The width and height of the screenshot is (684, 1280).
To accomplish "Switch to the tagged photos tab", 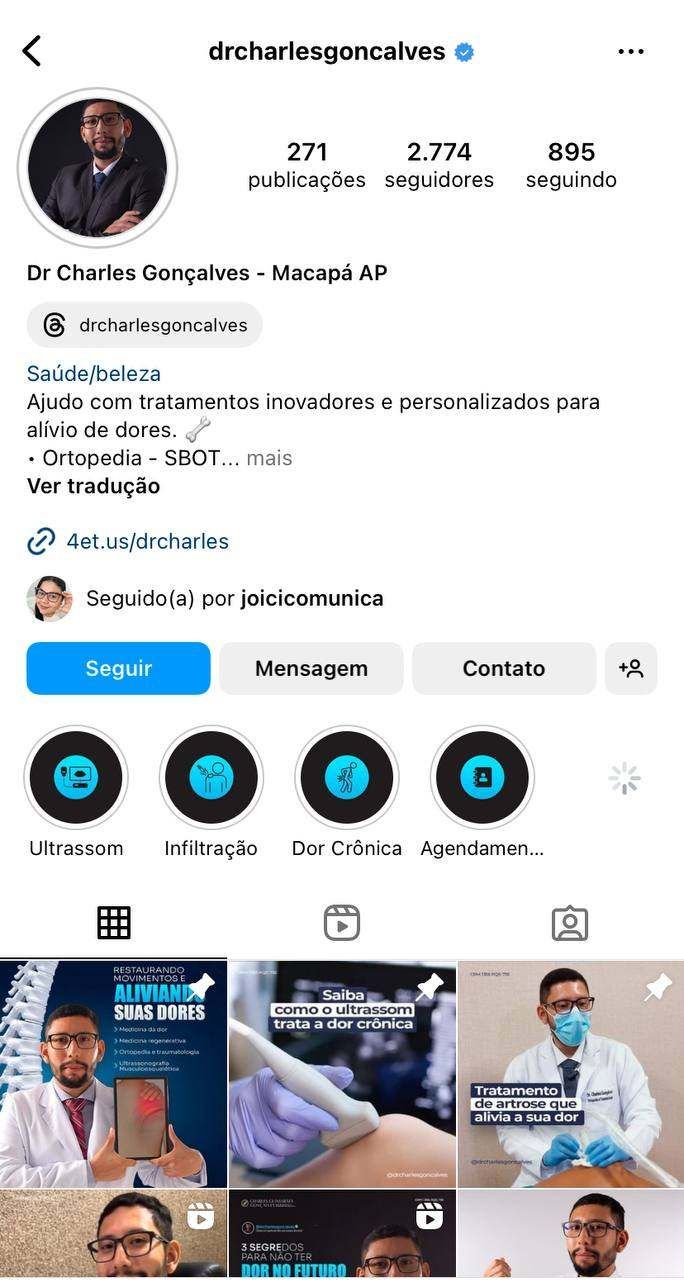I will click(570, 923).
